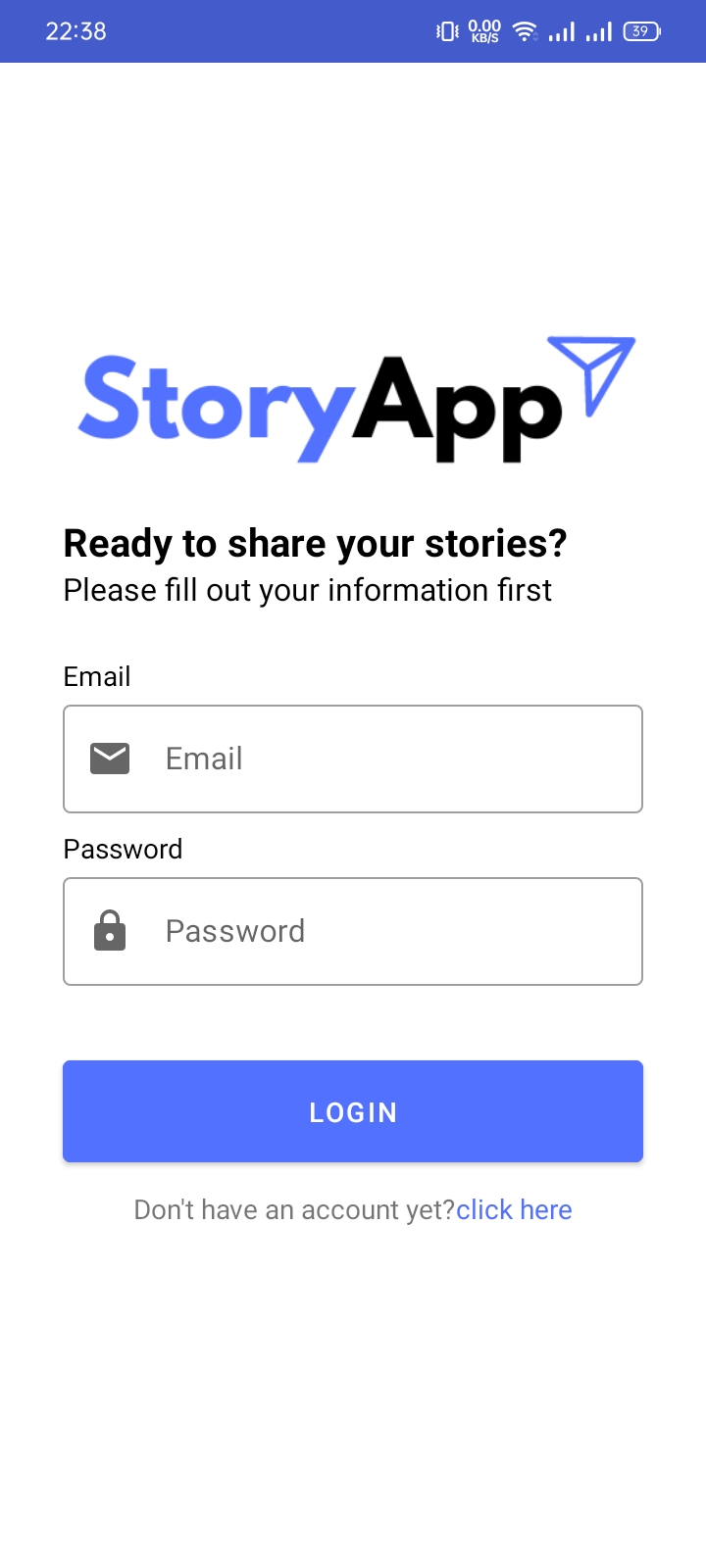Focus the Password text field
This screenshot has width=706, height=1568.
pyautogui.click(x=373, y=931)
